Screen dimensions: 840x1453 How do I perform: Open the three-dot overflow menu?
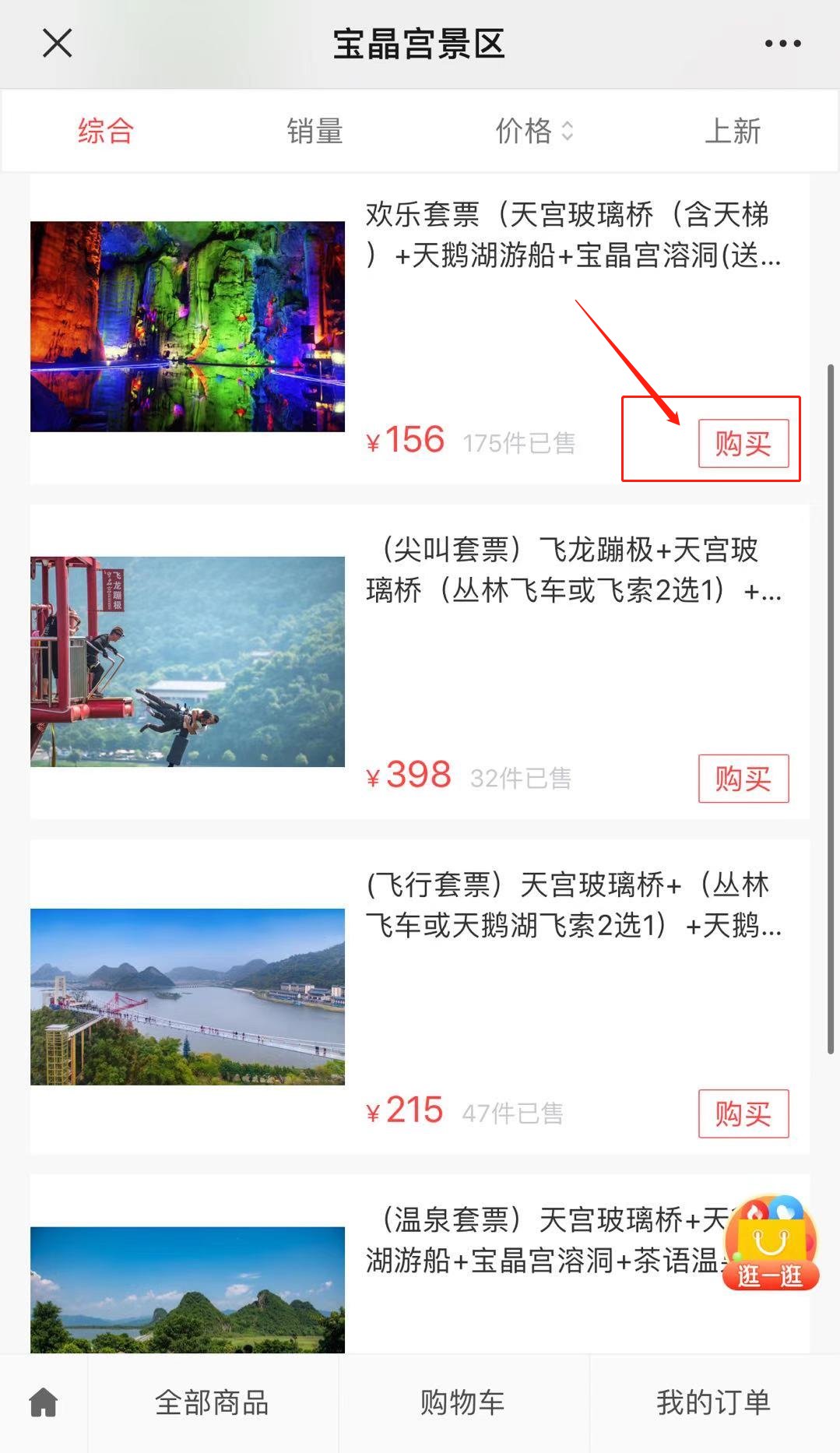point(782,44)
